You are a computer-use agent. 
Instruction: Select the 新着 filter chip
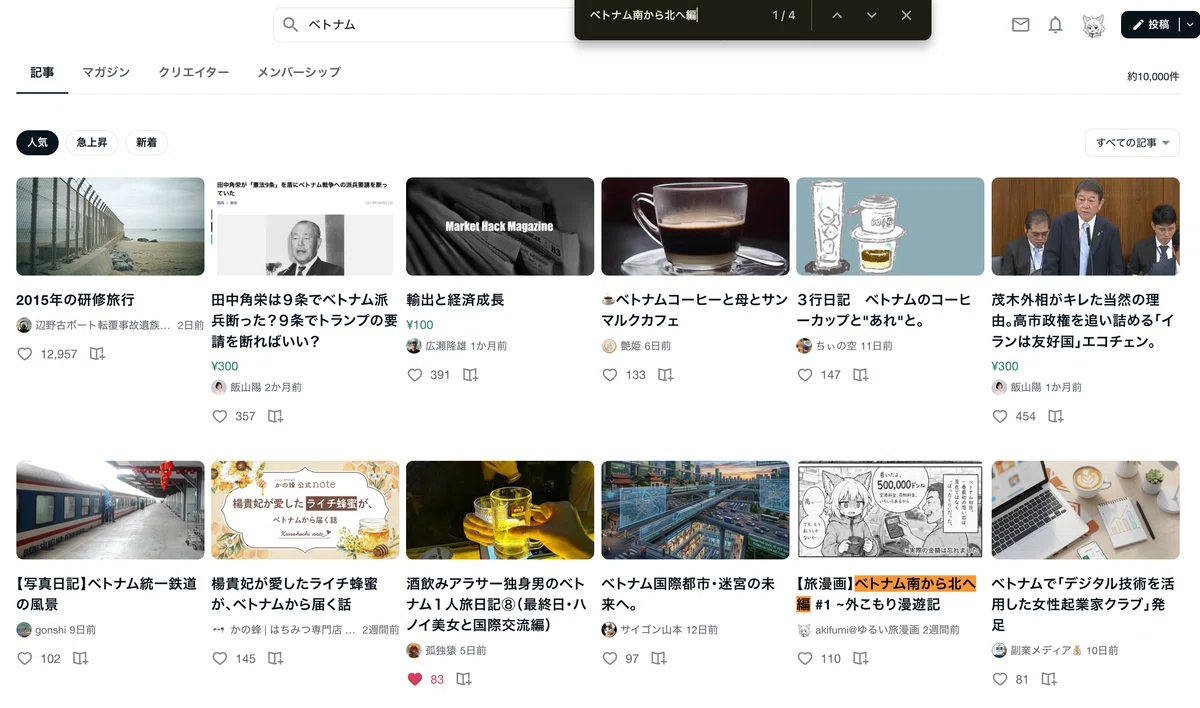pos(146,143)
